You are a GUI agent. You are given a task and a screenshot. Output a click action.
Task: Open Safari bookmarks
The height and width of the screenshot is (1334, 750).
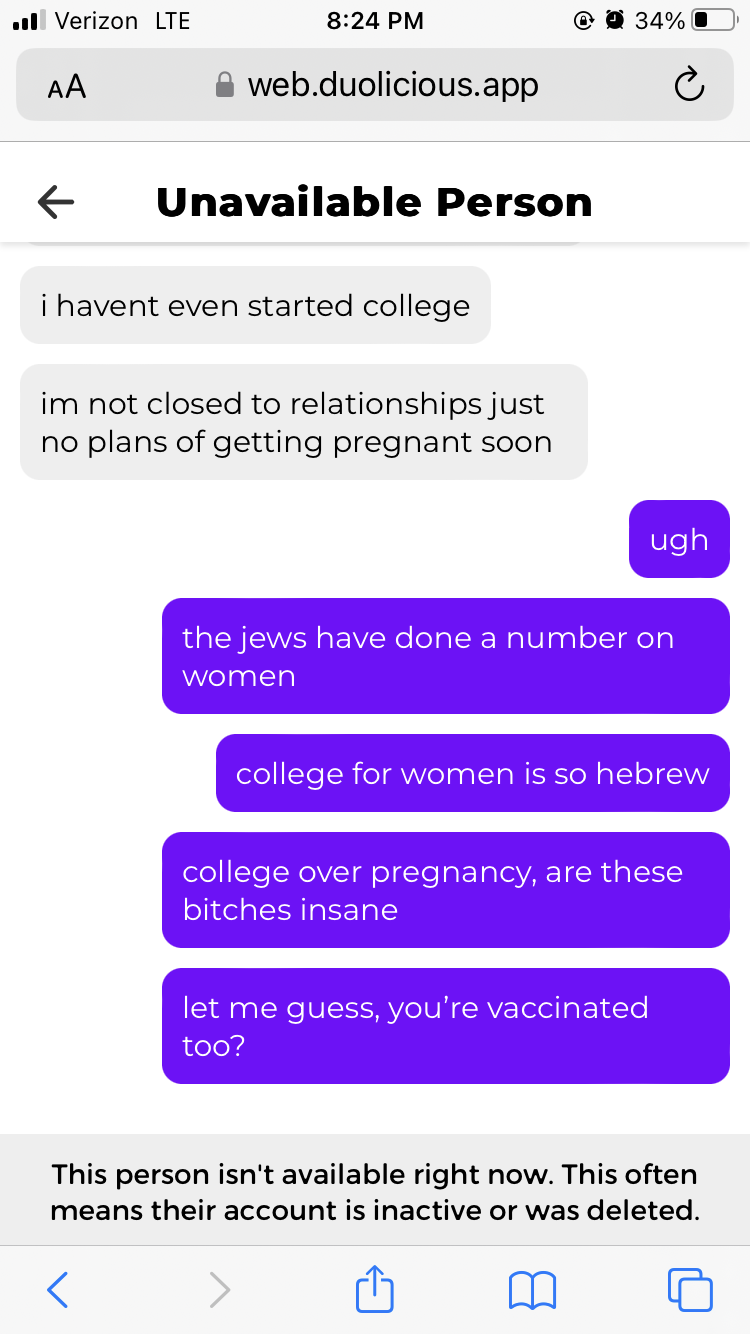click(x=532, y=1289)
